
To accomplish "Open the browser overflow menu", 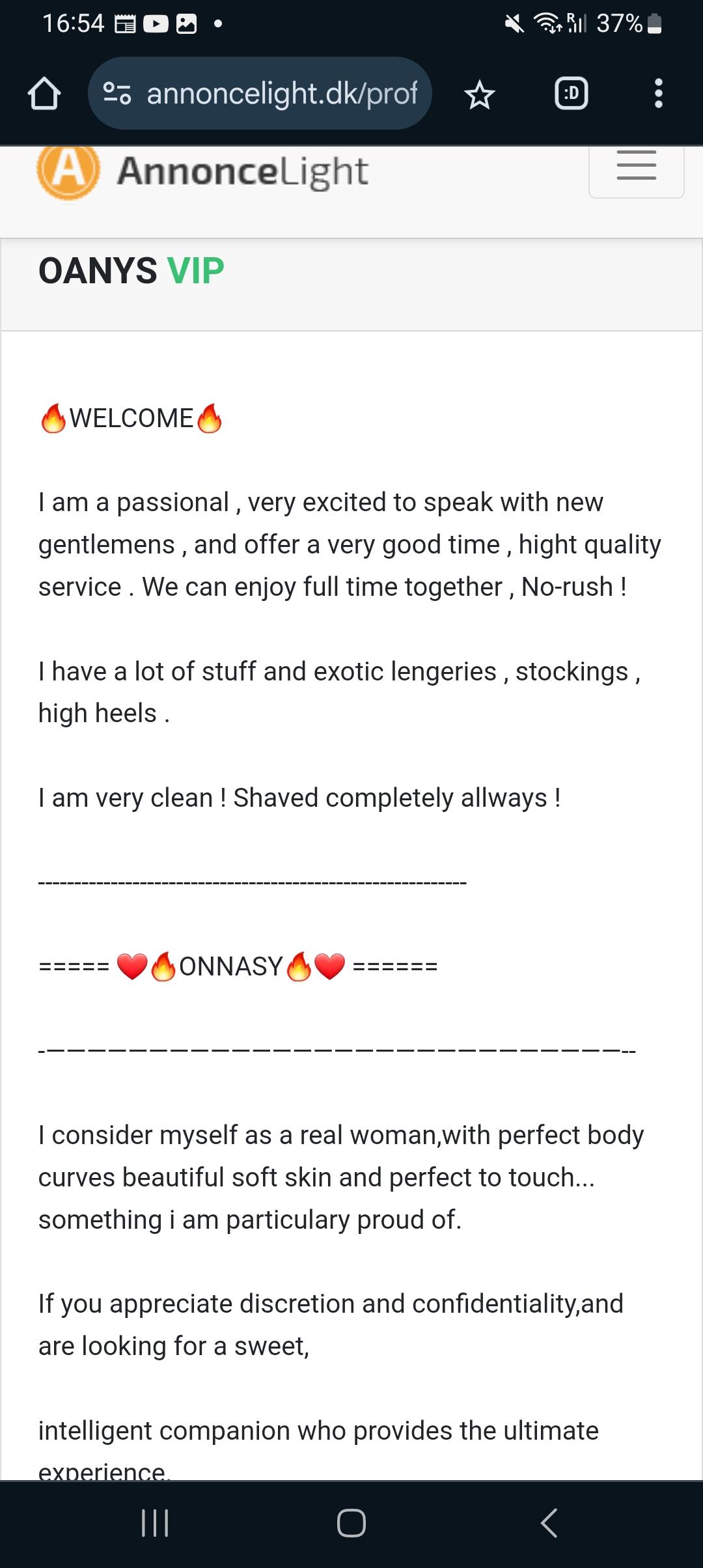I will [658, 94].
